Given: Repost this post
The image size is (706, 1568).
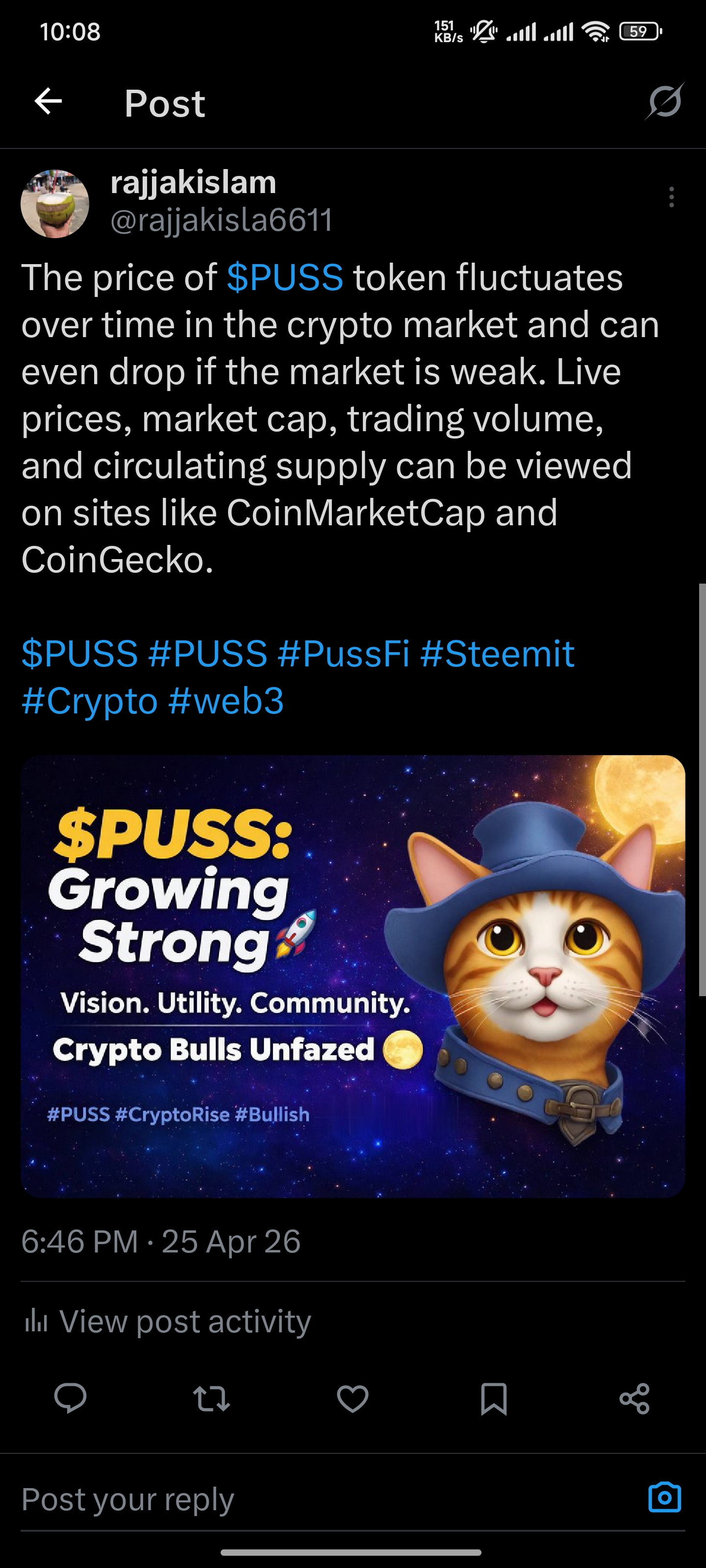Looking at the screenshot, I should (211, 1398).
